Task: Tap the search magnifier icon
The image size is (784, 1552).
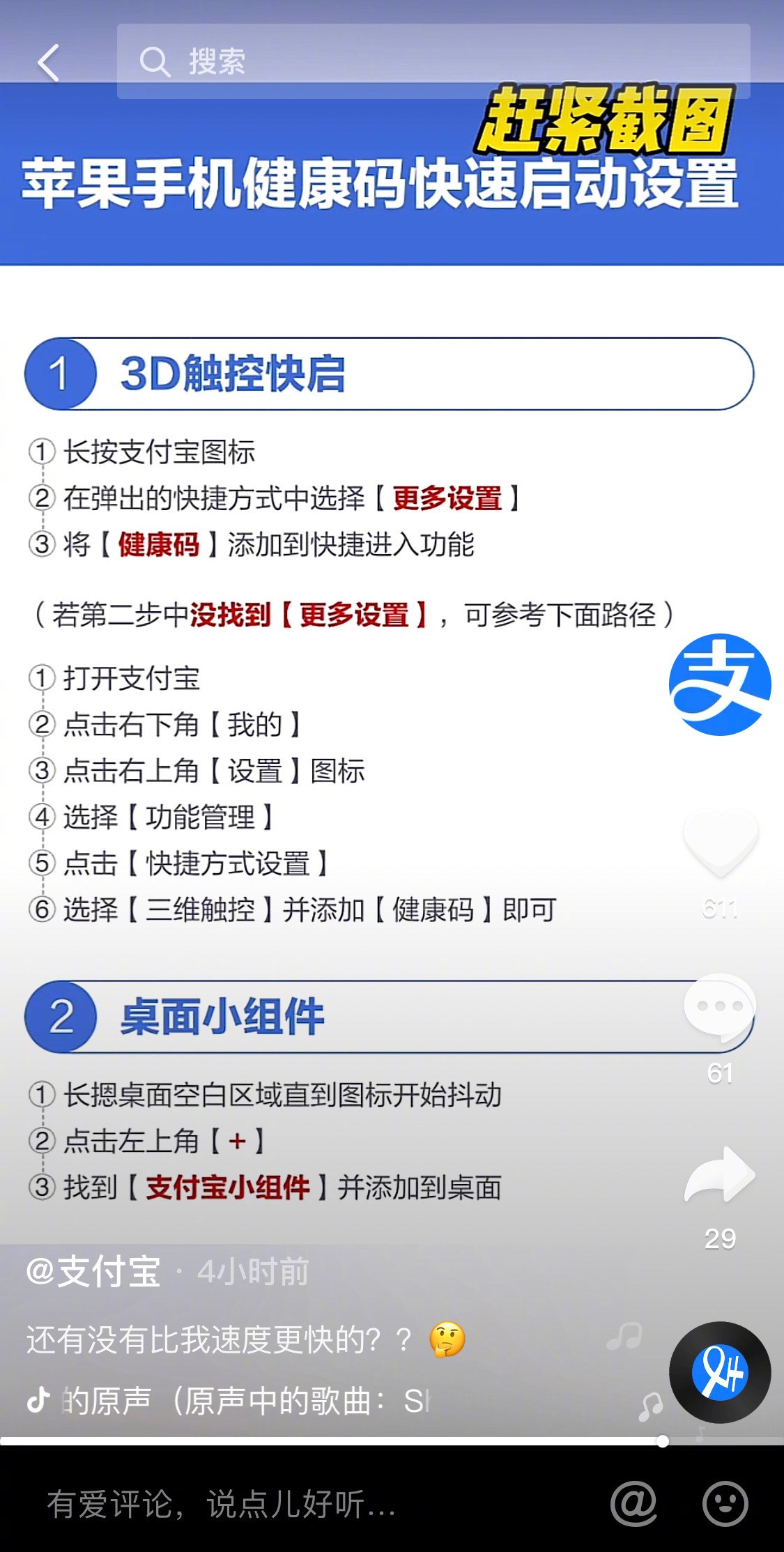Action: tap(155, 63)
